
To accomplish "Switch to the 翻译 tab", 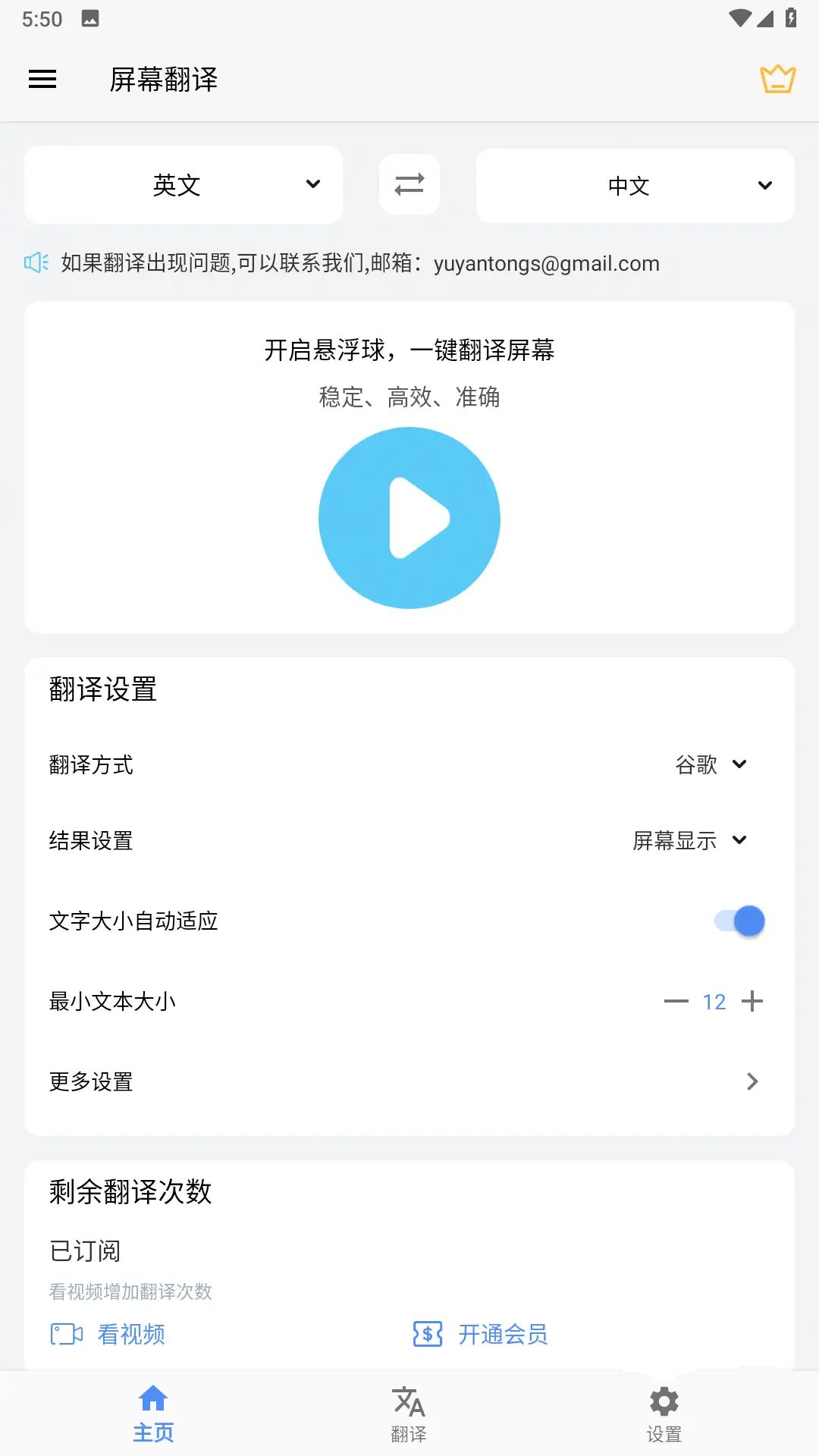I will point(409,1413).
